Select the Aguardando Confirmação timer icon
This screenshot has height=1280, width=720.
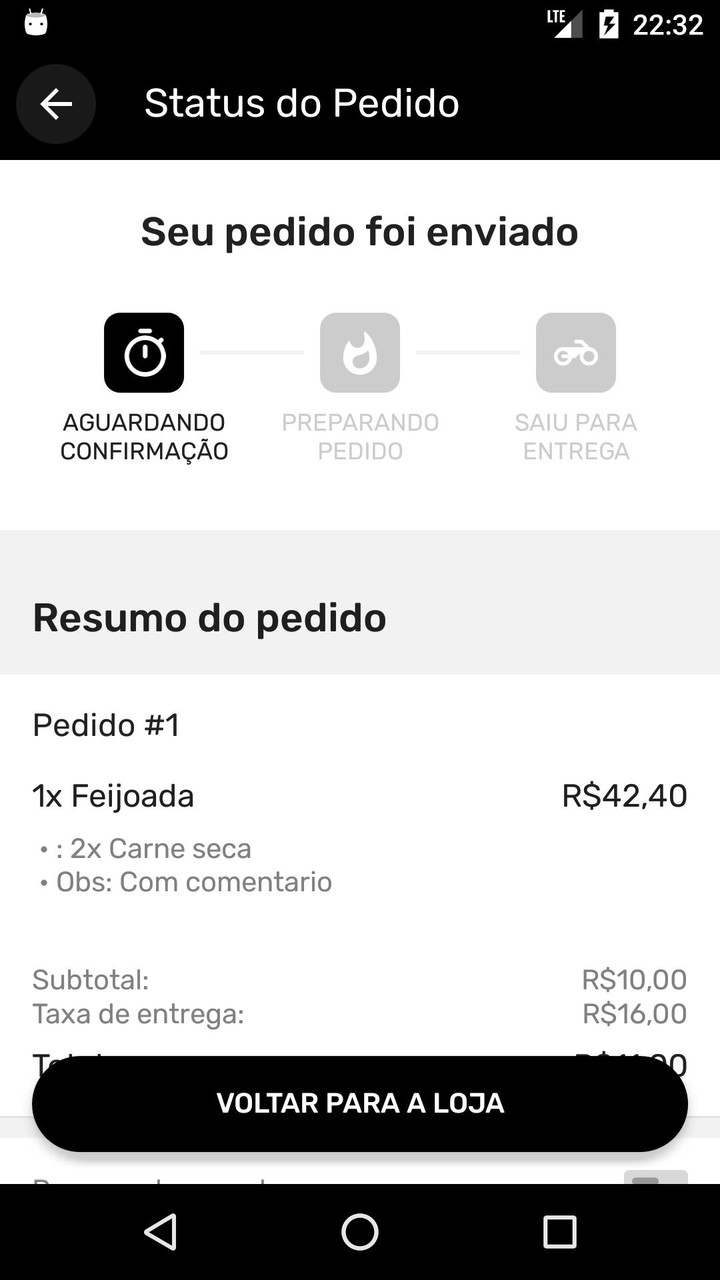tap(144, 352)
